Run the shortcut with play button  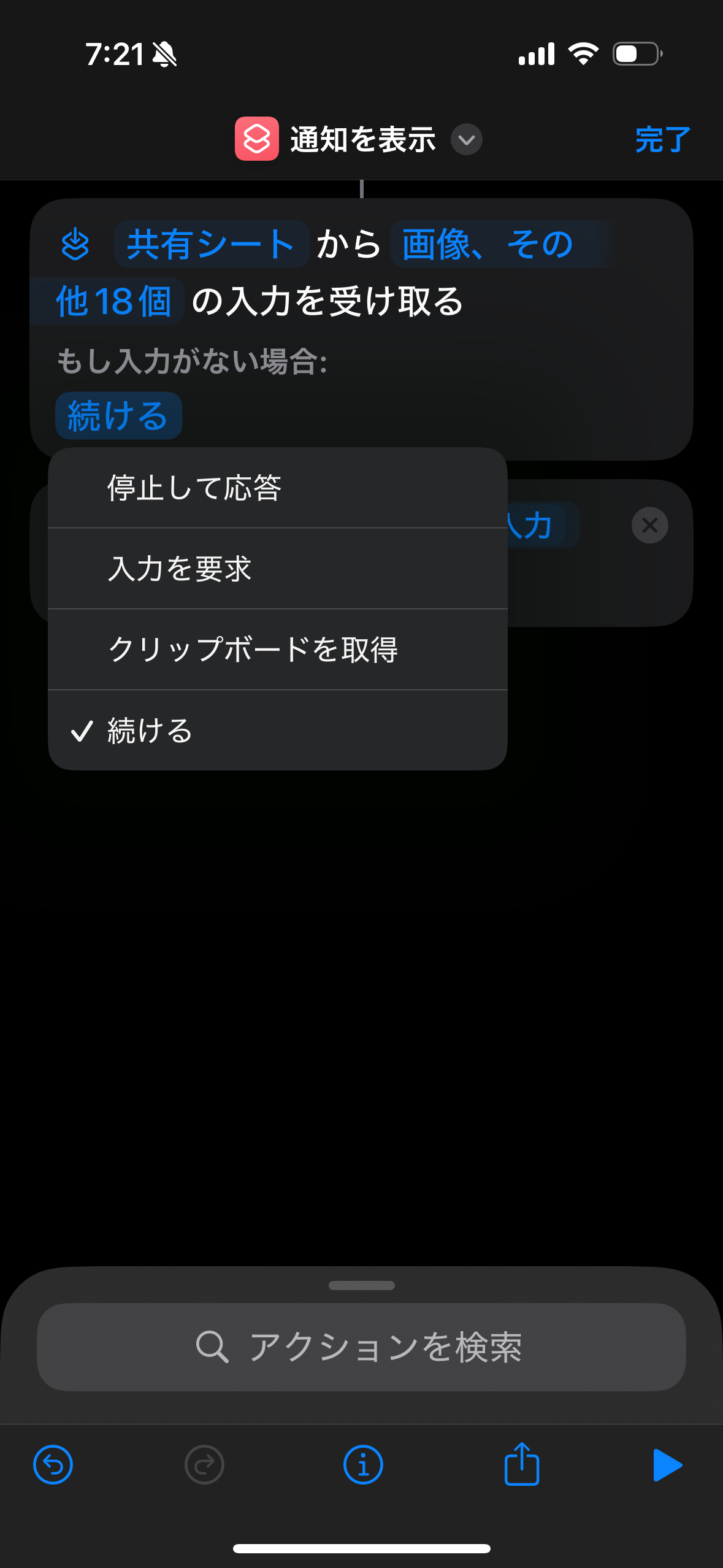click(667, 1465)
